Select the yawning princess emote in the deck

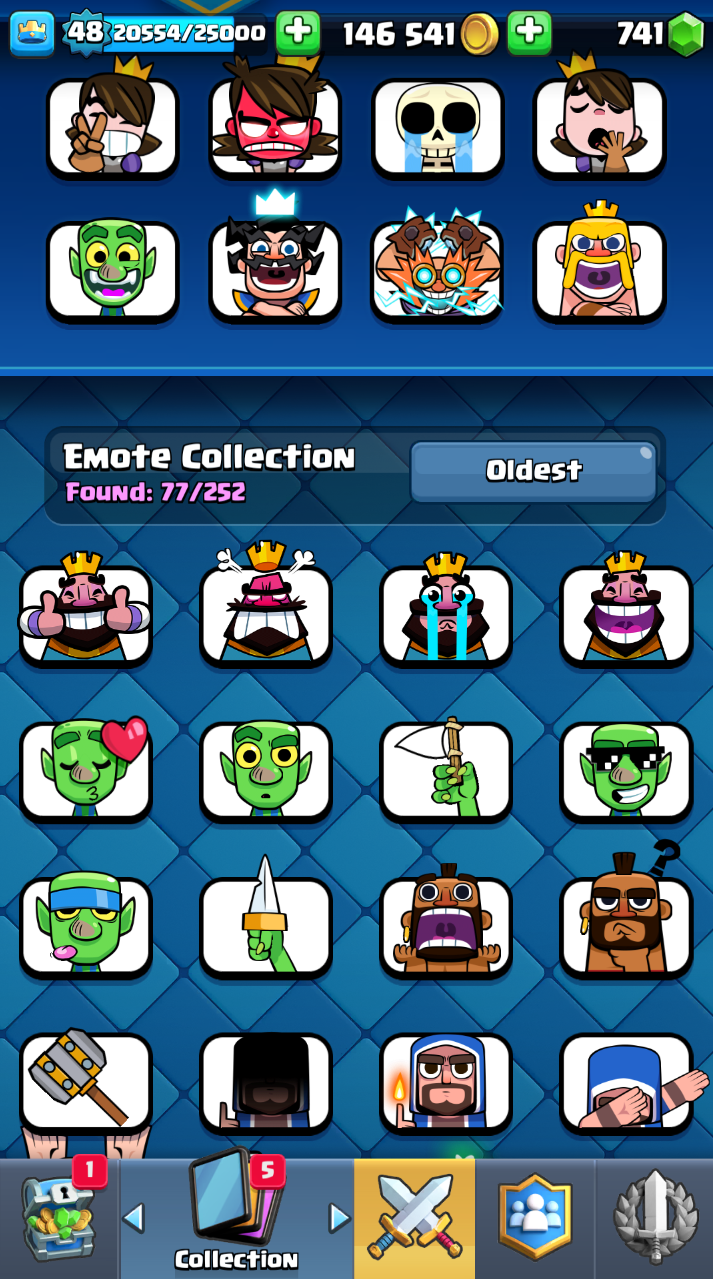(599, 128)
